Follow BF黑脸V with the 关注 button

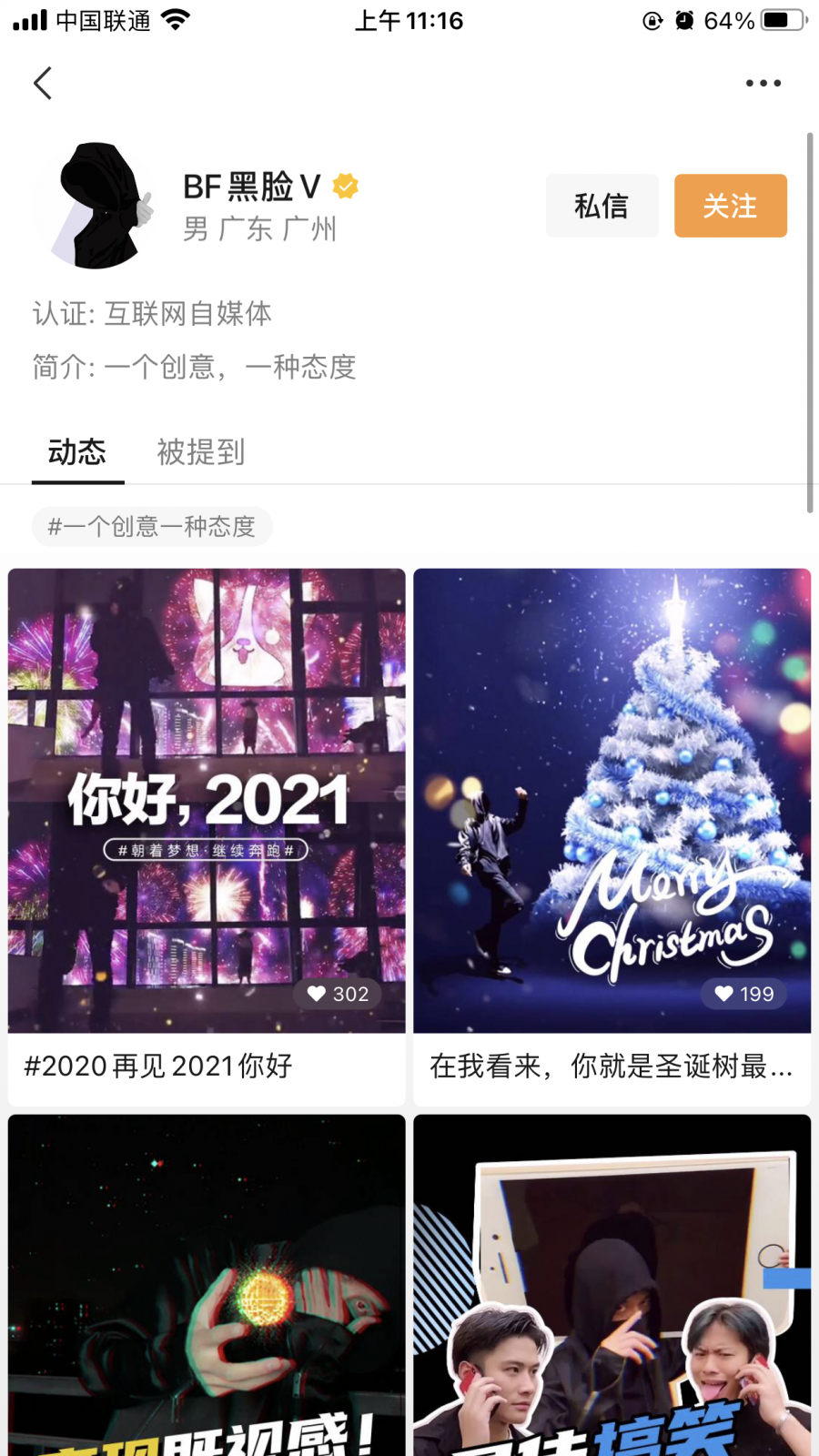(x=730, y=206)
